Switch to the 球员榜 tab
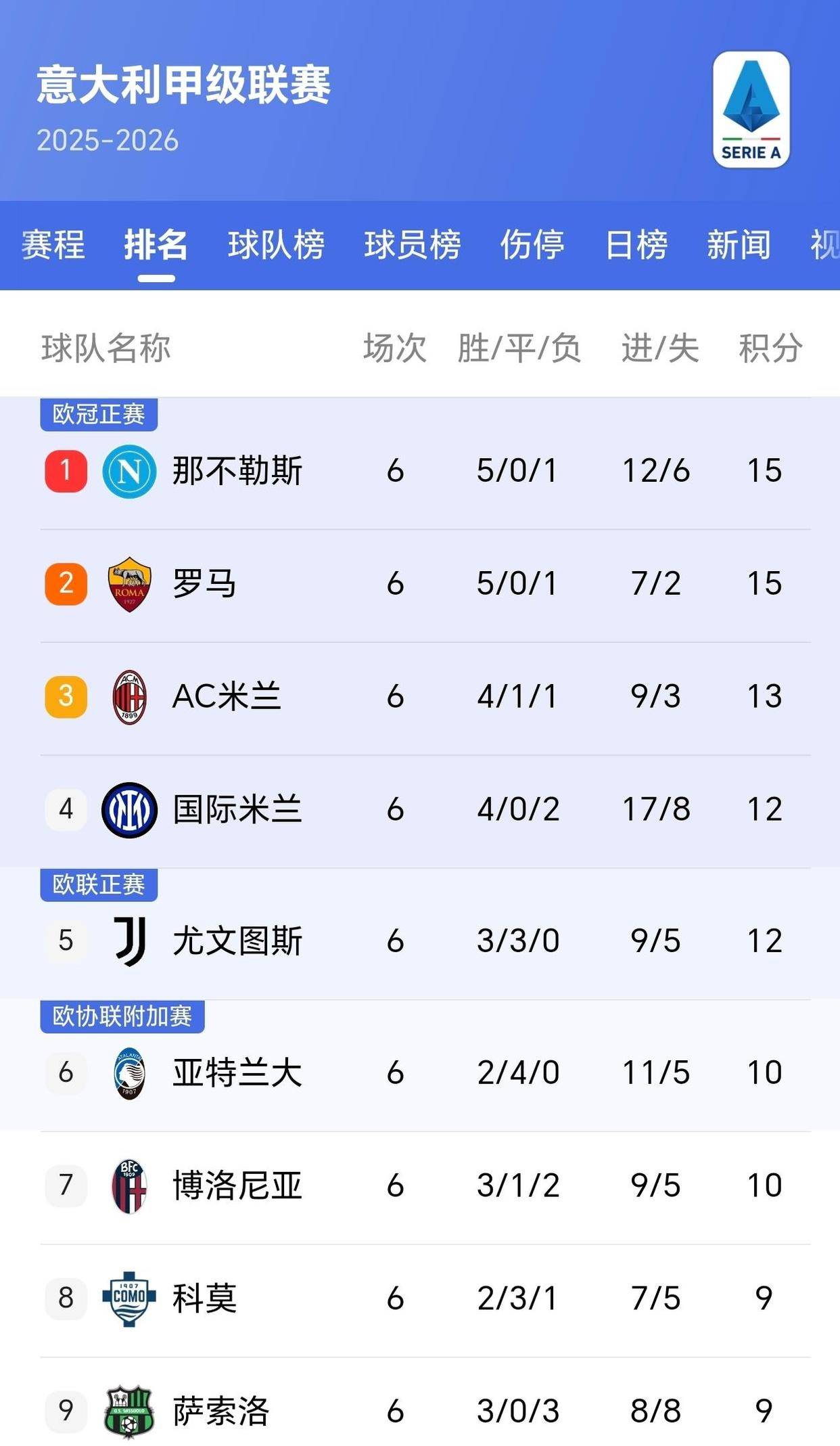 click(x=413, y=244)
